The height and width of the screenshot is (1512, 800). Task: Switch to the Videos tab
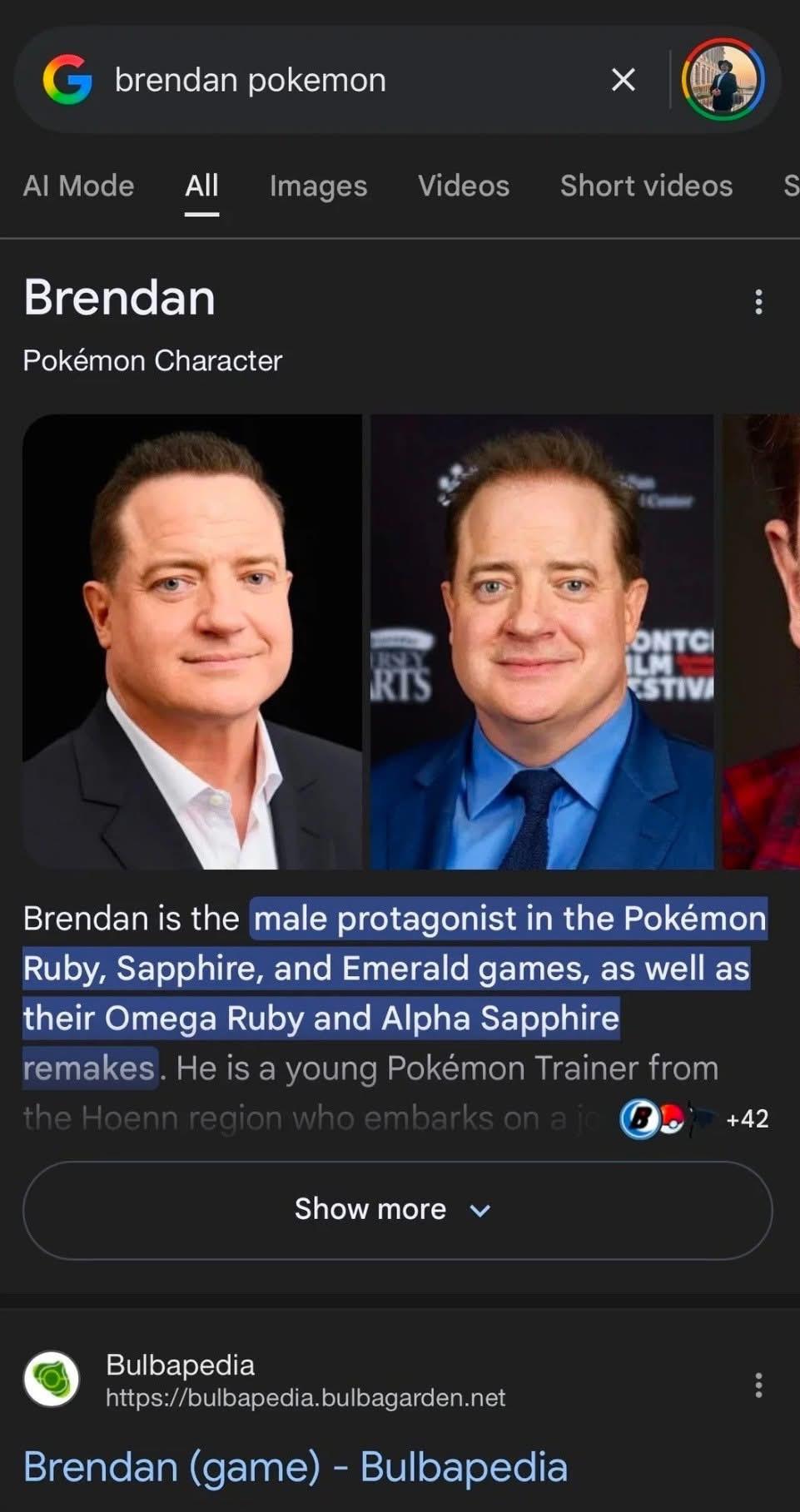tap(463, 186)
